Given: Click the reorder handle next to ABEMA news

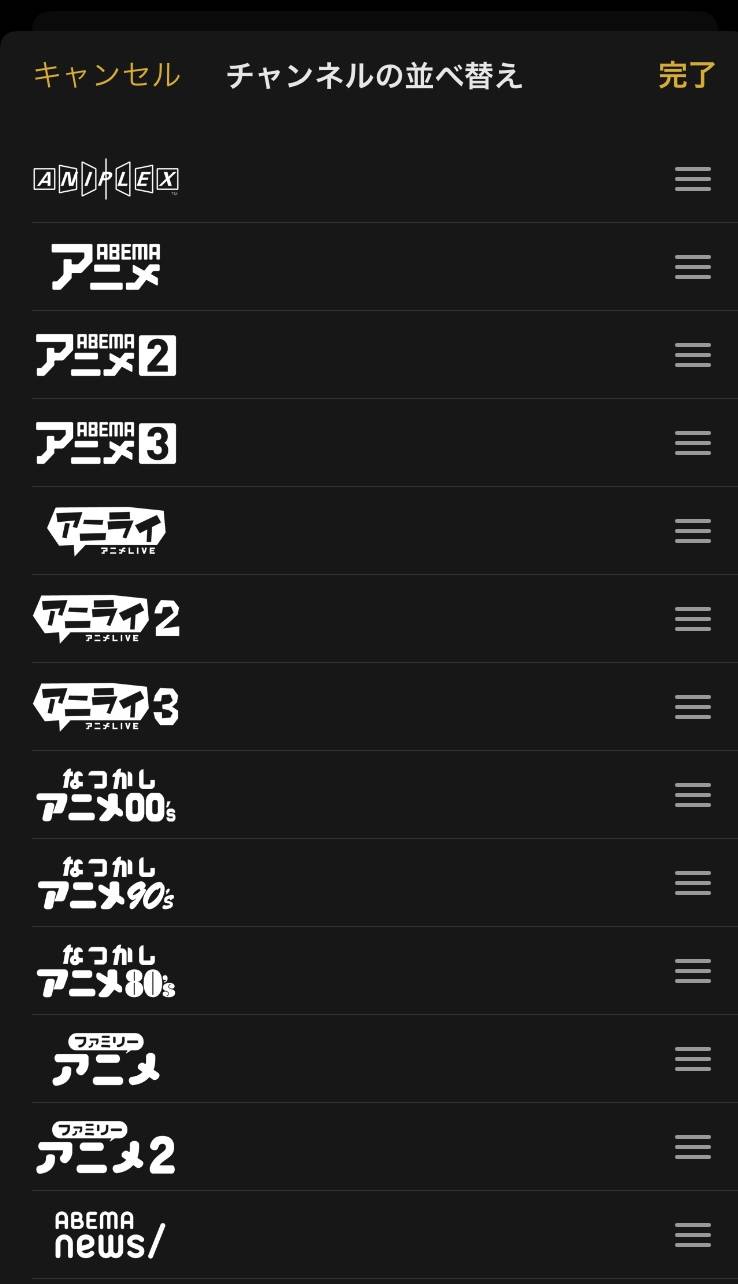Looking at the screenshot, I should [692, 1234].
